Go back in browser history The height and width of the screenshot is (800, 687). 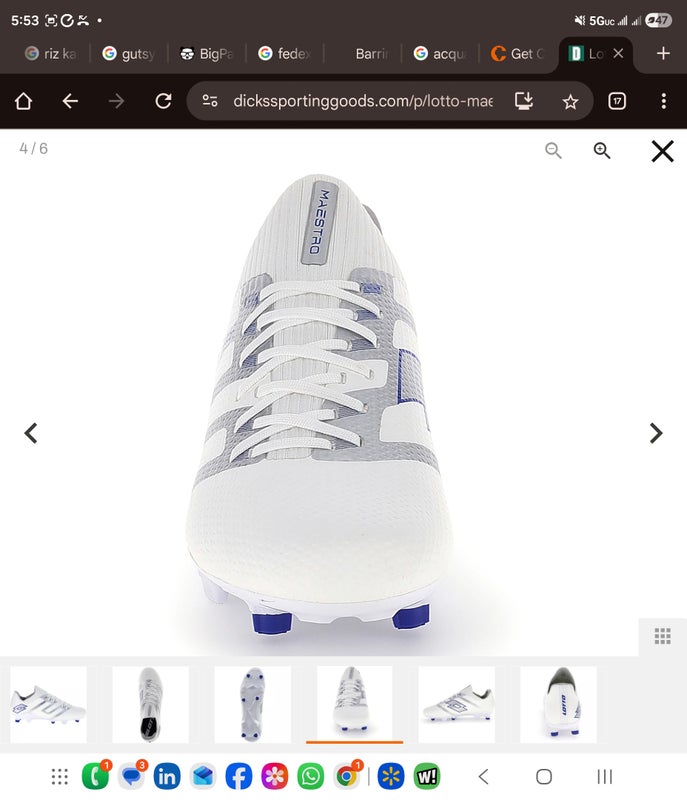70,101
